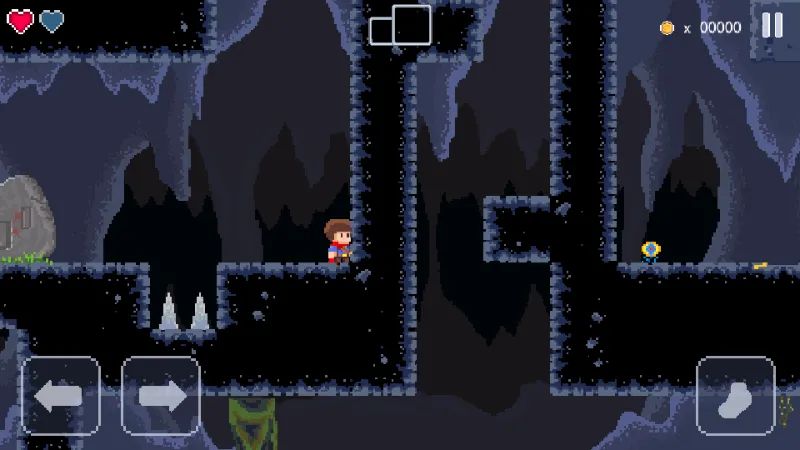Tap the jump boot button
Image resolution: width=800 pixels, height=450 pixels.
click(735, 395)
